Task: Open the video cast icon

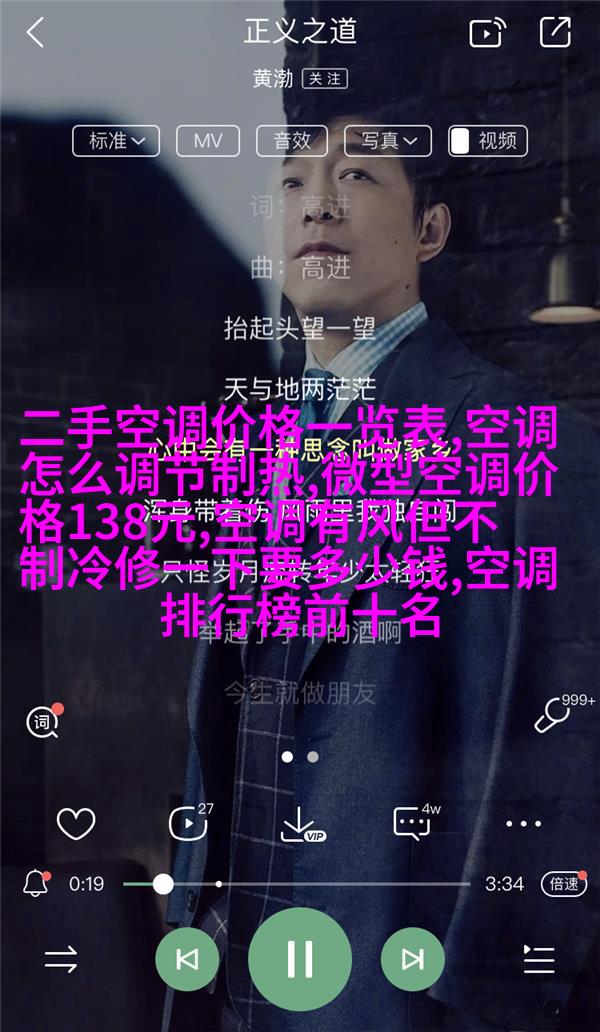Action: point(487,33)
